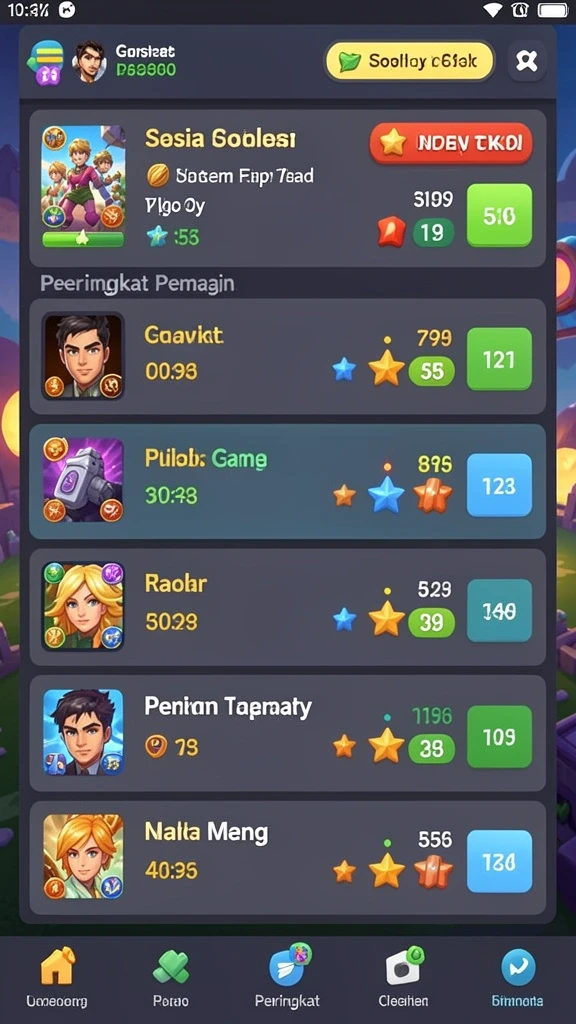Tap the green 510 button on the top card
The image size is (576, 1024).
[499, 216]
